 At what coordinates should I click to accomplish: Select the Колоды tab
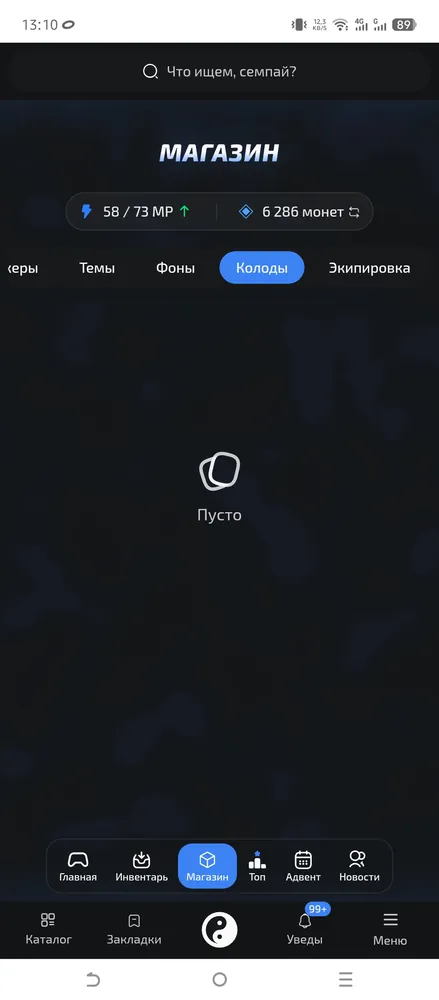(x=262, y=268)
